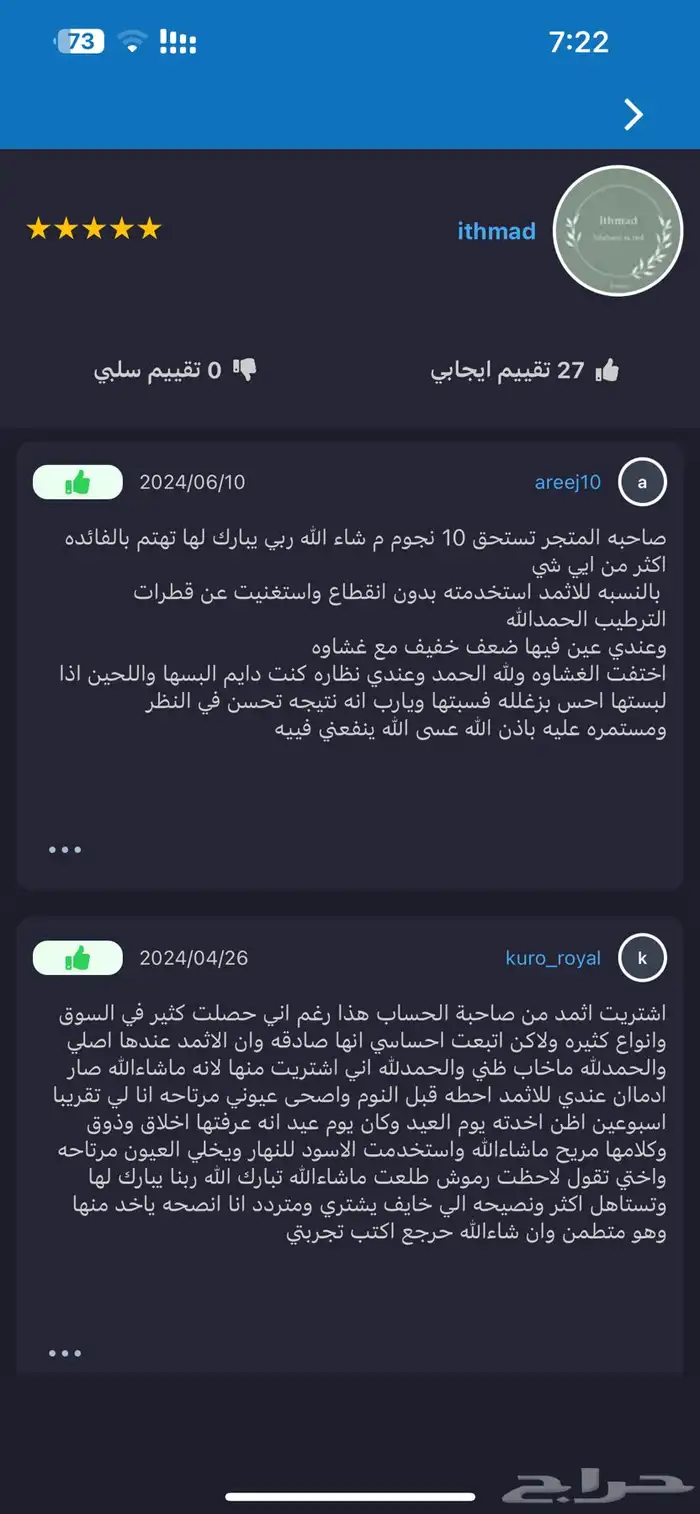Open areej10's user profile
700x1514 pixels.
tap(567, 482)
